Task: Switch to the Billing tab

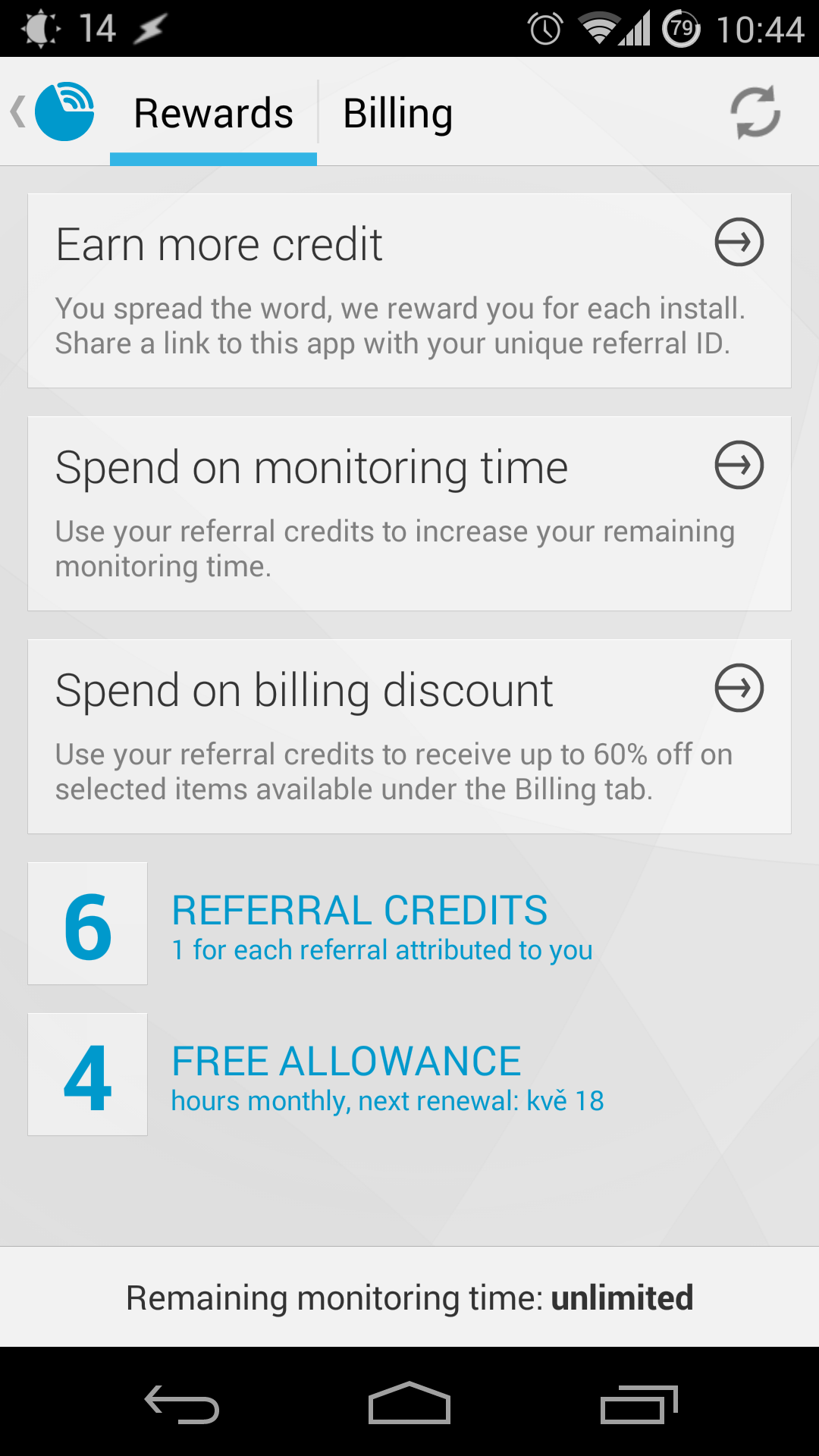Action: point(398,113)
